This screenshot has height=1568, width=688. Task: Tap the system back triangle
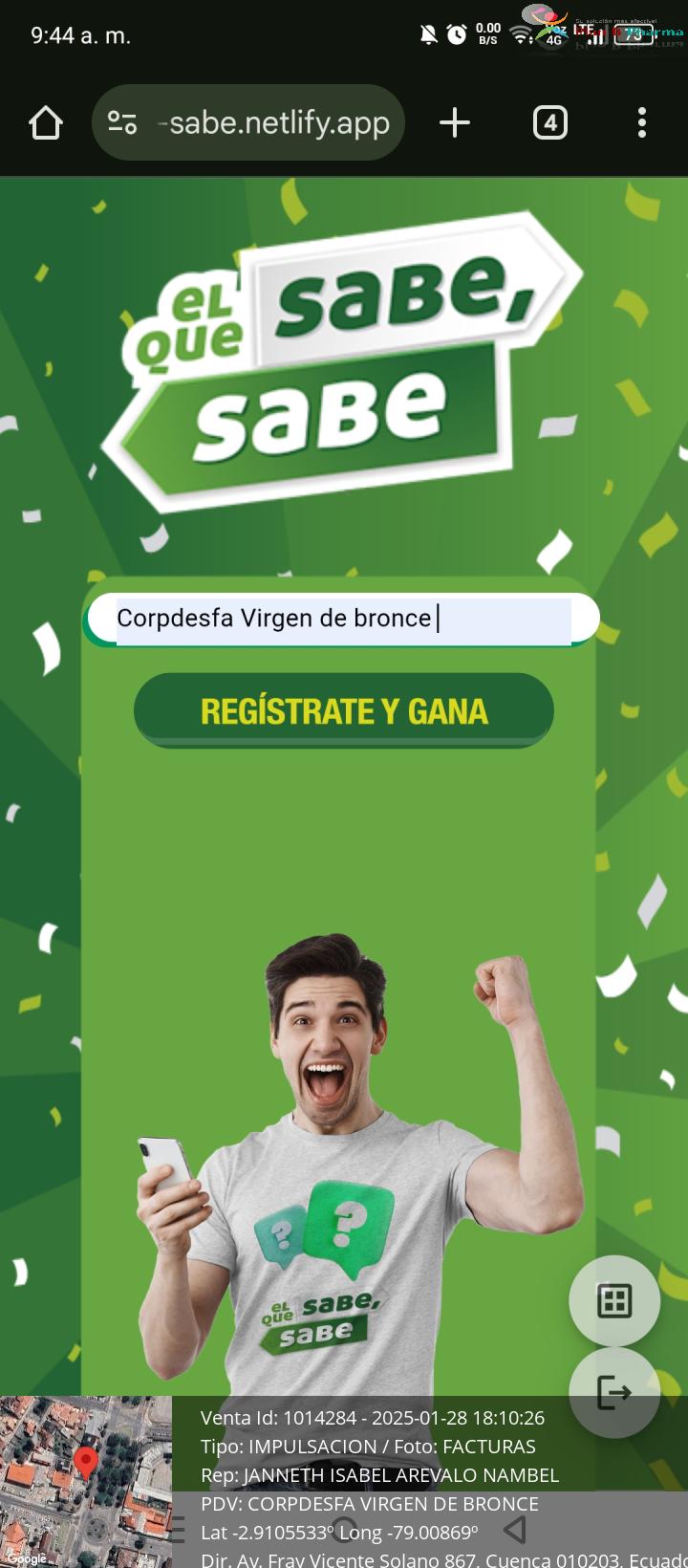[x=516, y=1530]
